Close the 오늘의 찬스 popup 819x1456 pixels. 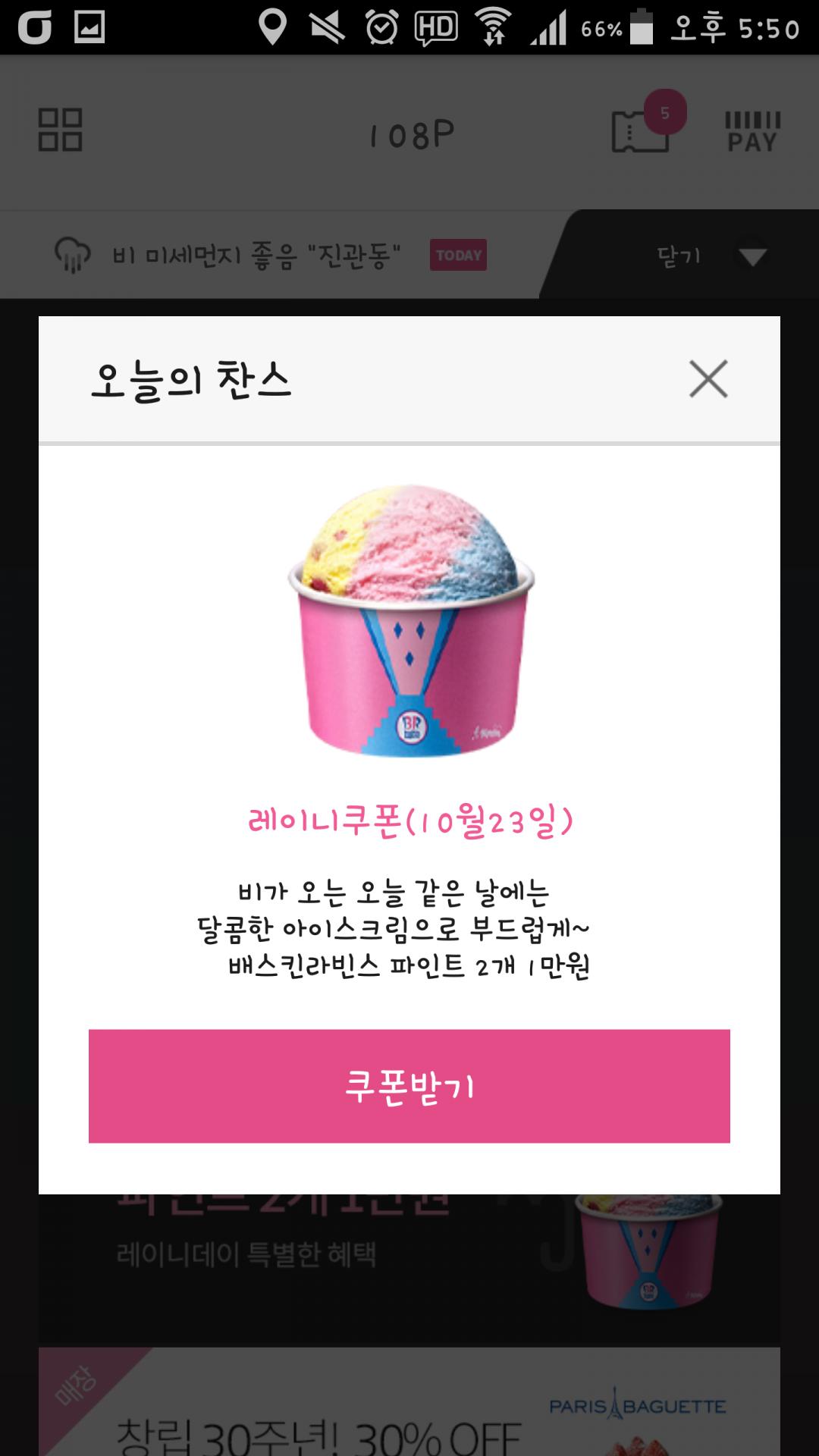708,378
